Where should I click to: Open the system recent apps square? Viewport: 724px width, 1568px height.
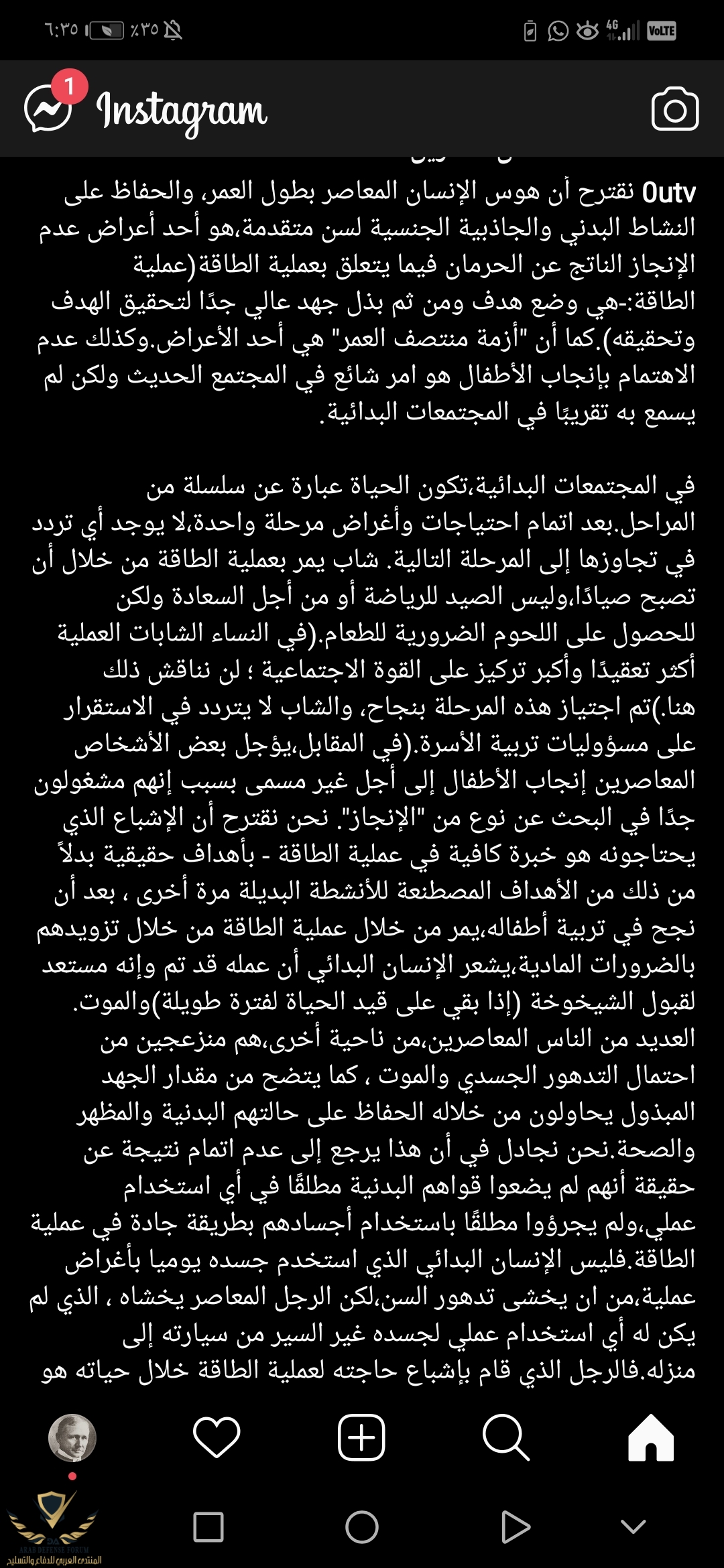208,1527
